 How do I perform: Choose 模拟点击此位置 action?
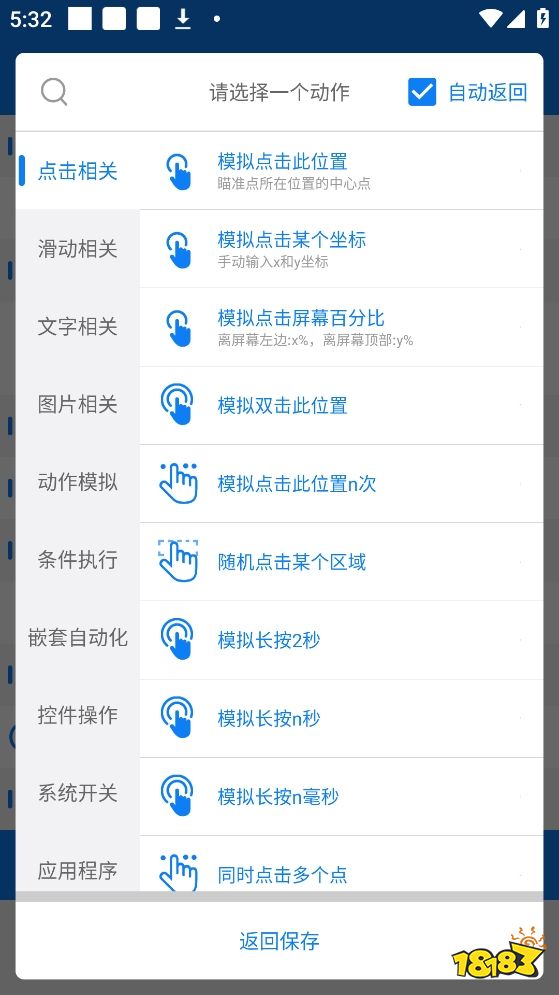[341, 171]
